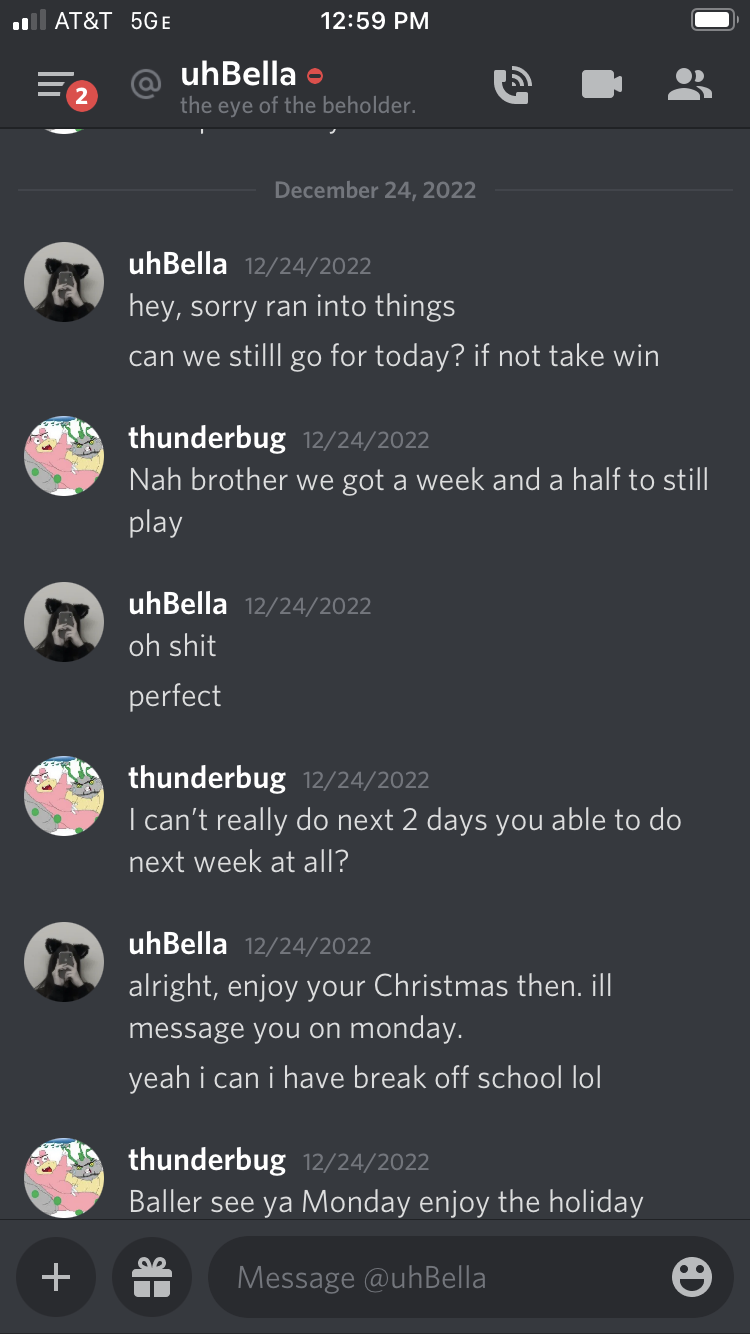Open the gift icon
Viewport: 750px width, 1334px height.
click(152, 1277)
